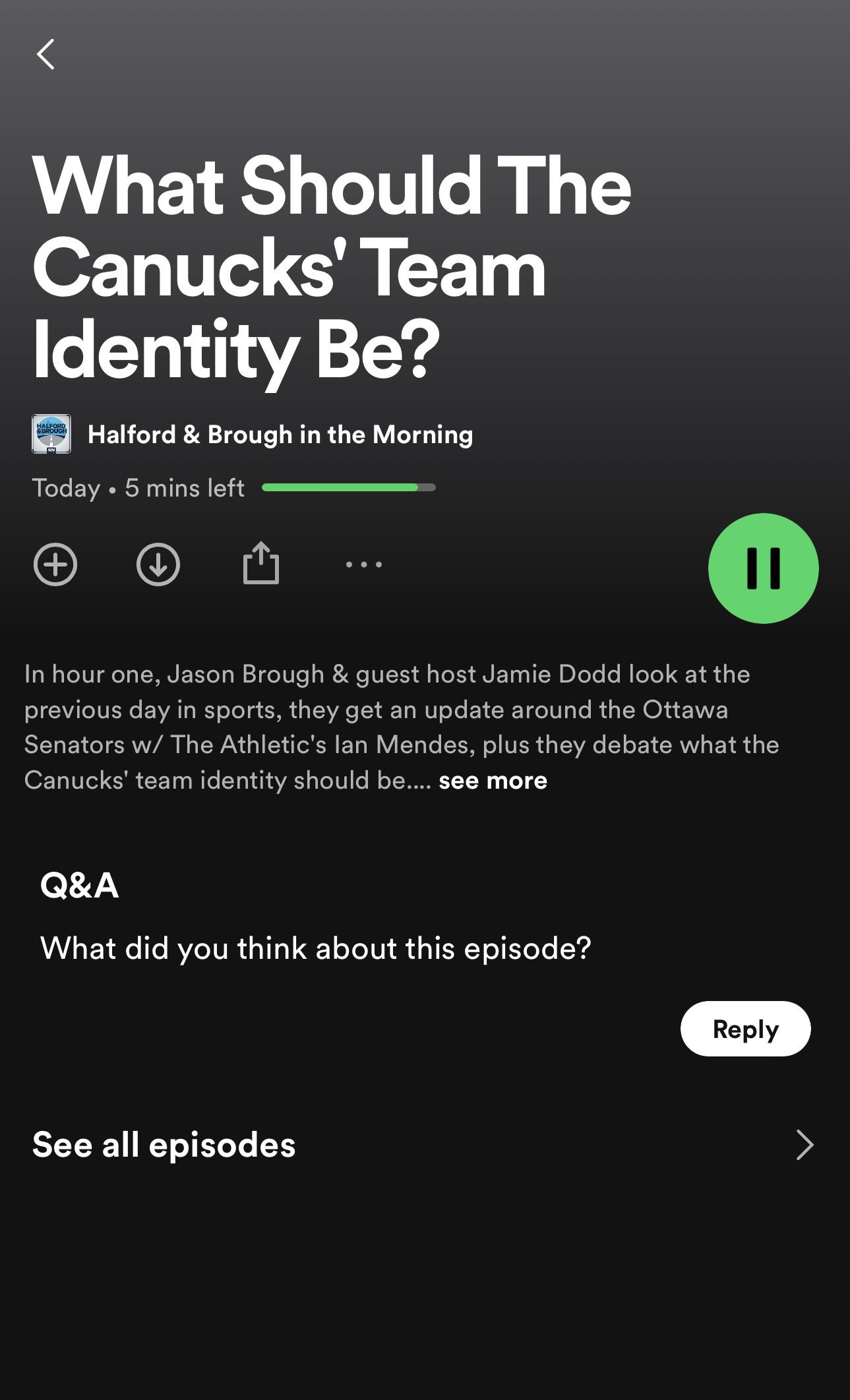Add this episode to Your Library
The image size is (850, 1400).
[x=55, y=564]
